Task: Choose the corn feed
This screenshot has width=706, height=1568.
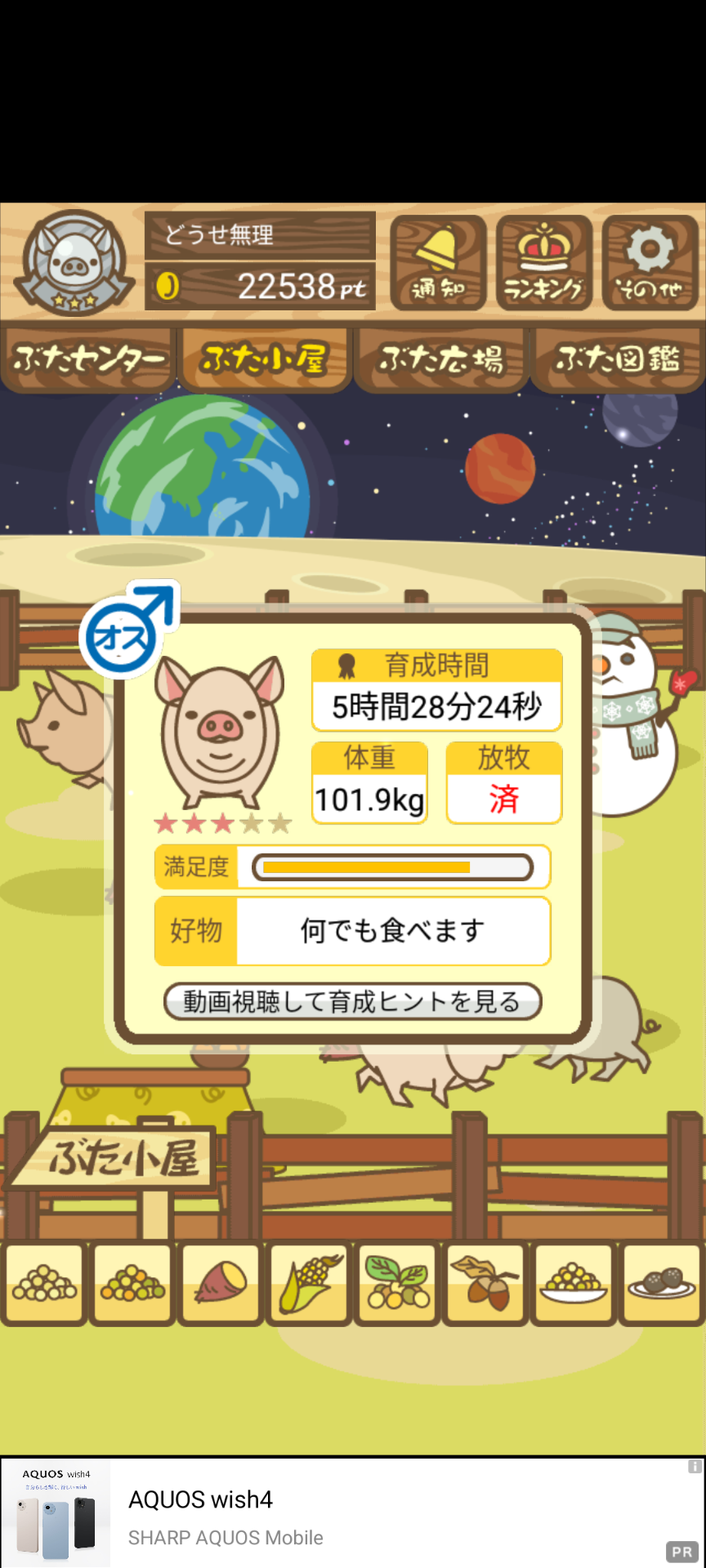Action: (310, 1284)
